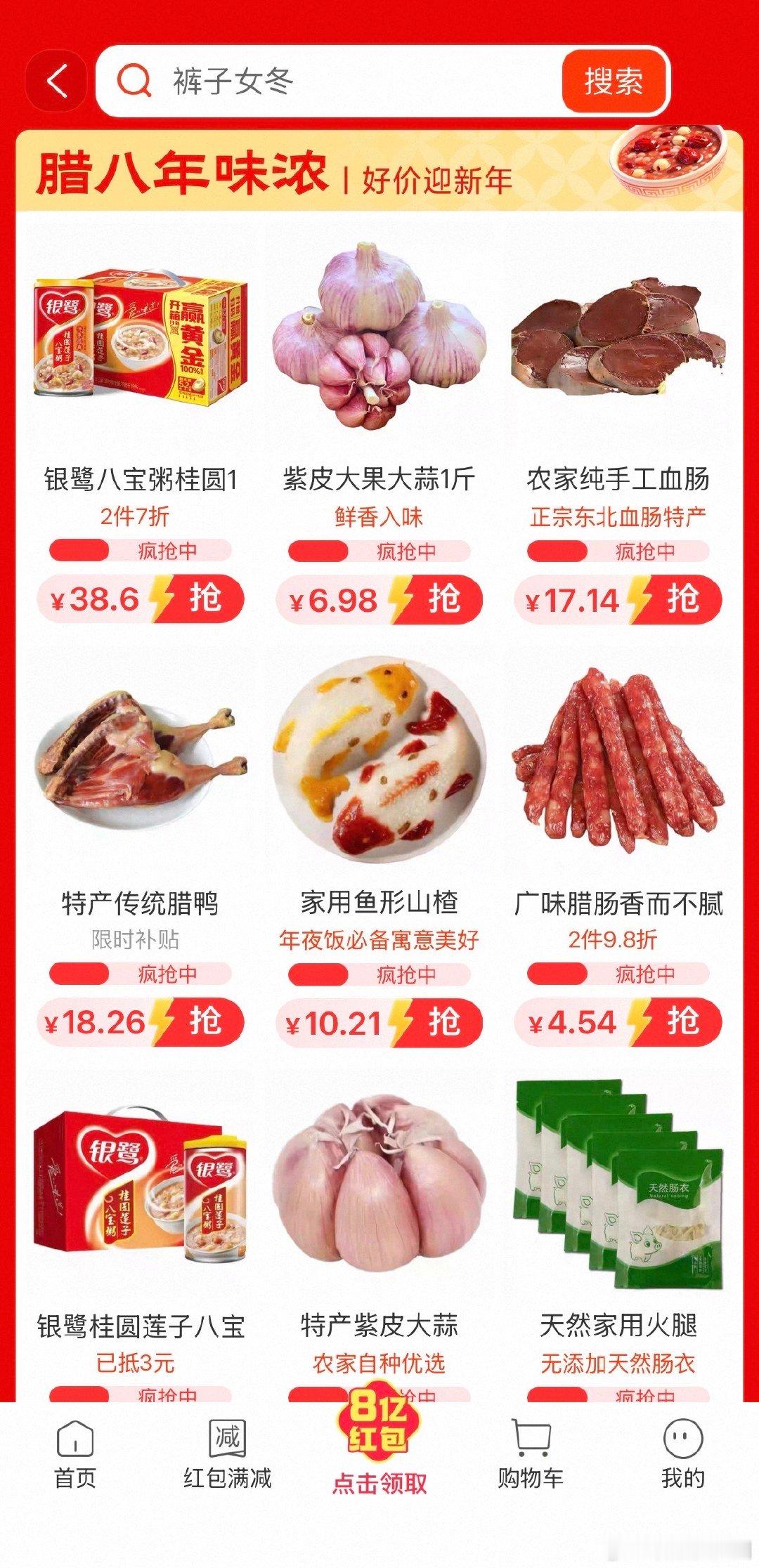Go back using the arrow icon
This screenshot has width=759, height=1568.
point(56,81)
